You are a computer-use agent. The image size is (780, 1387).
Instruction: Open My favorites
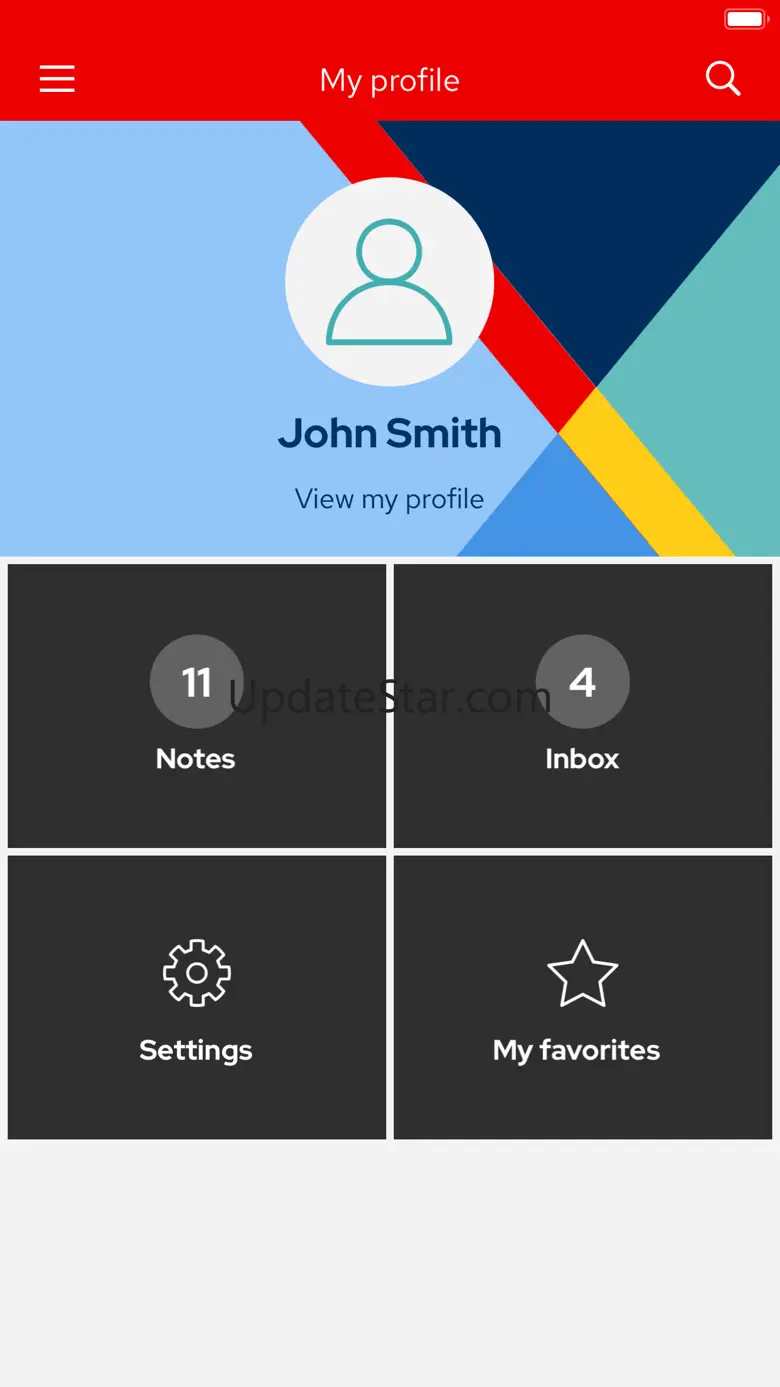[x=583, y=997]
